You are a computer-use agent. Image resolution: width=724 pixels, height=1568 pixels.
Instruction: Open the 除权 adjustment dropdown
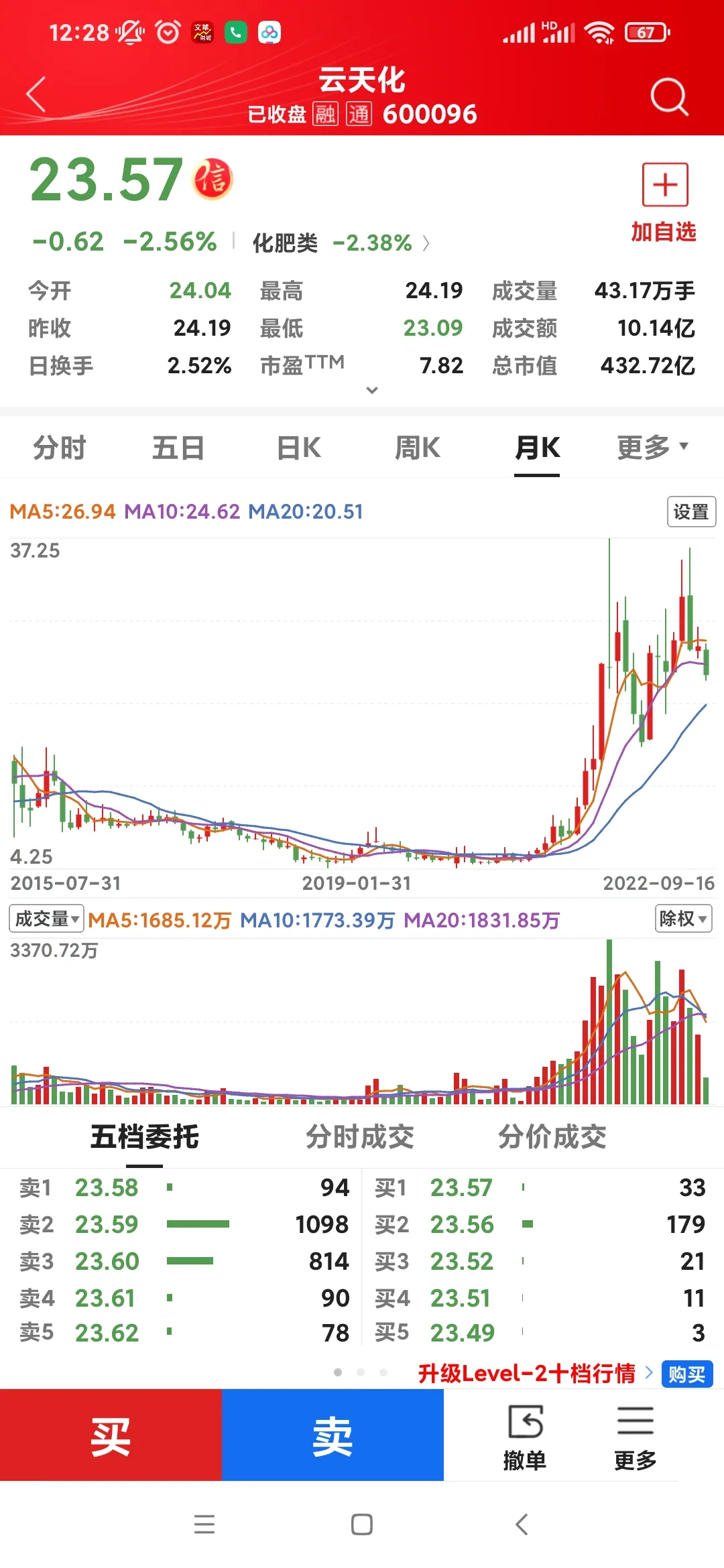click(x=682, y=919)
